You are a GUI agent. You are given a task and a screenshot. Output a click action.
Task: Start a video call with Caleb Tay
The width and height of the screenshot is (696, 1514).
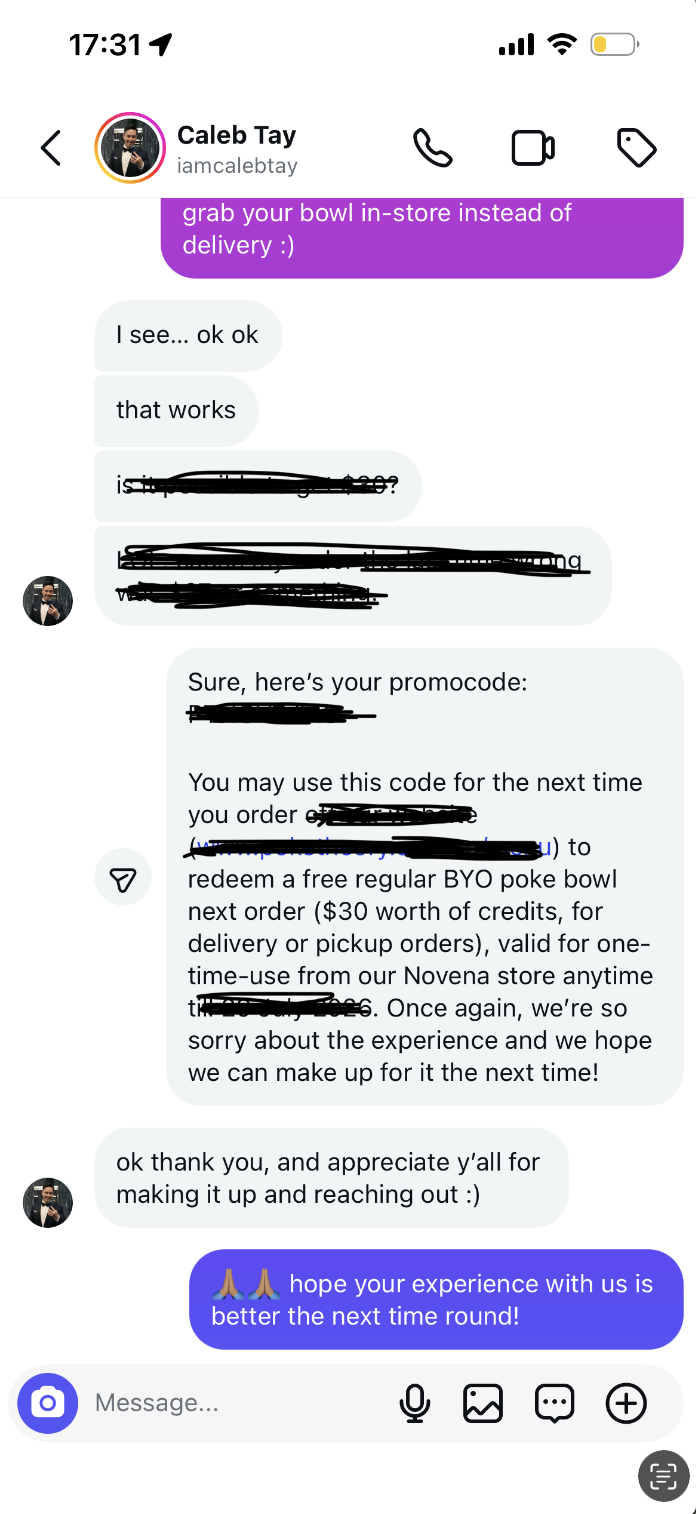click(x=533, y=148)
